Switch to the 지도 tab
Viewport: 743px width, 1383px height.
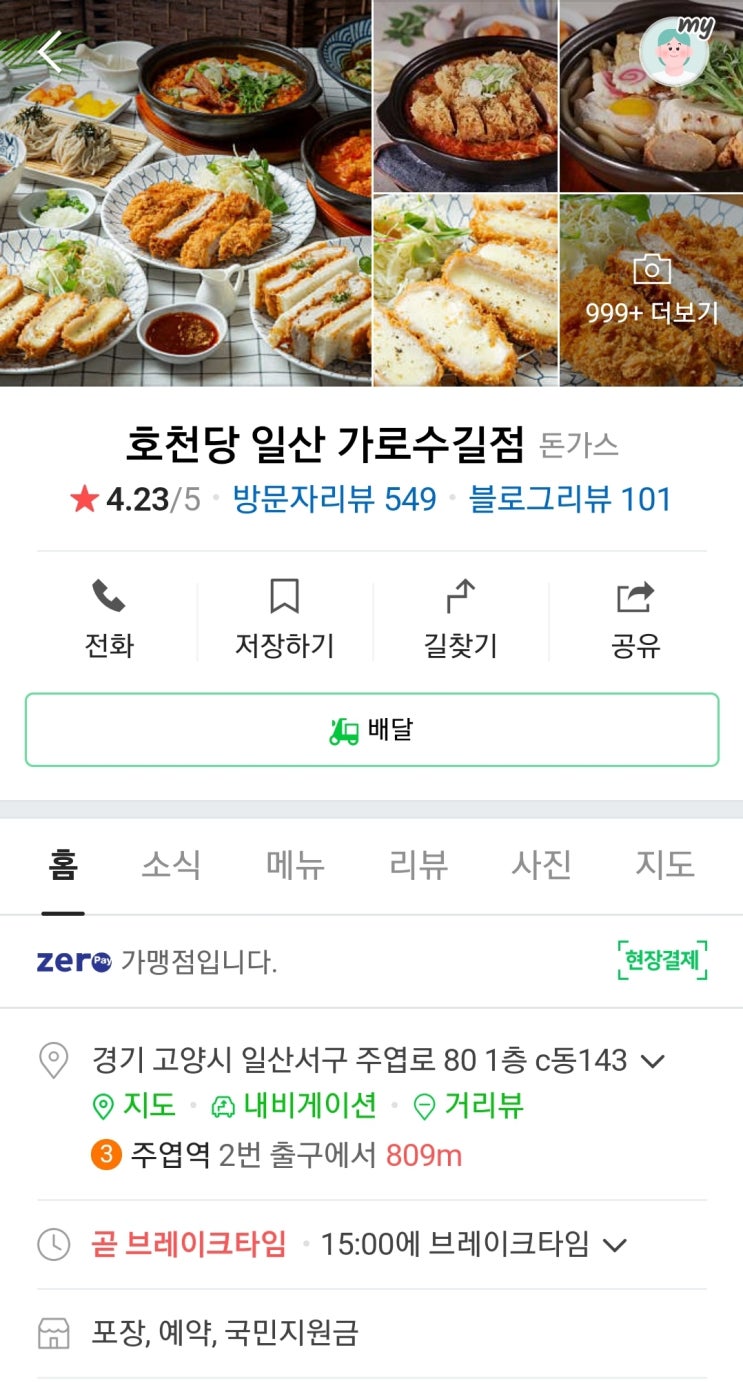664,864
